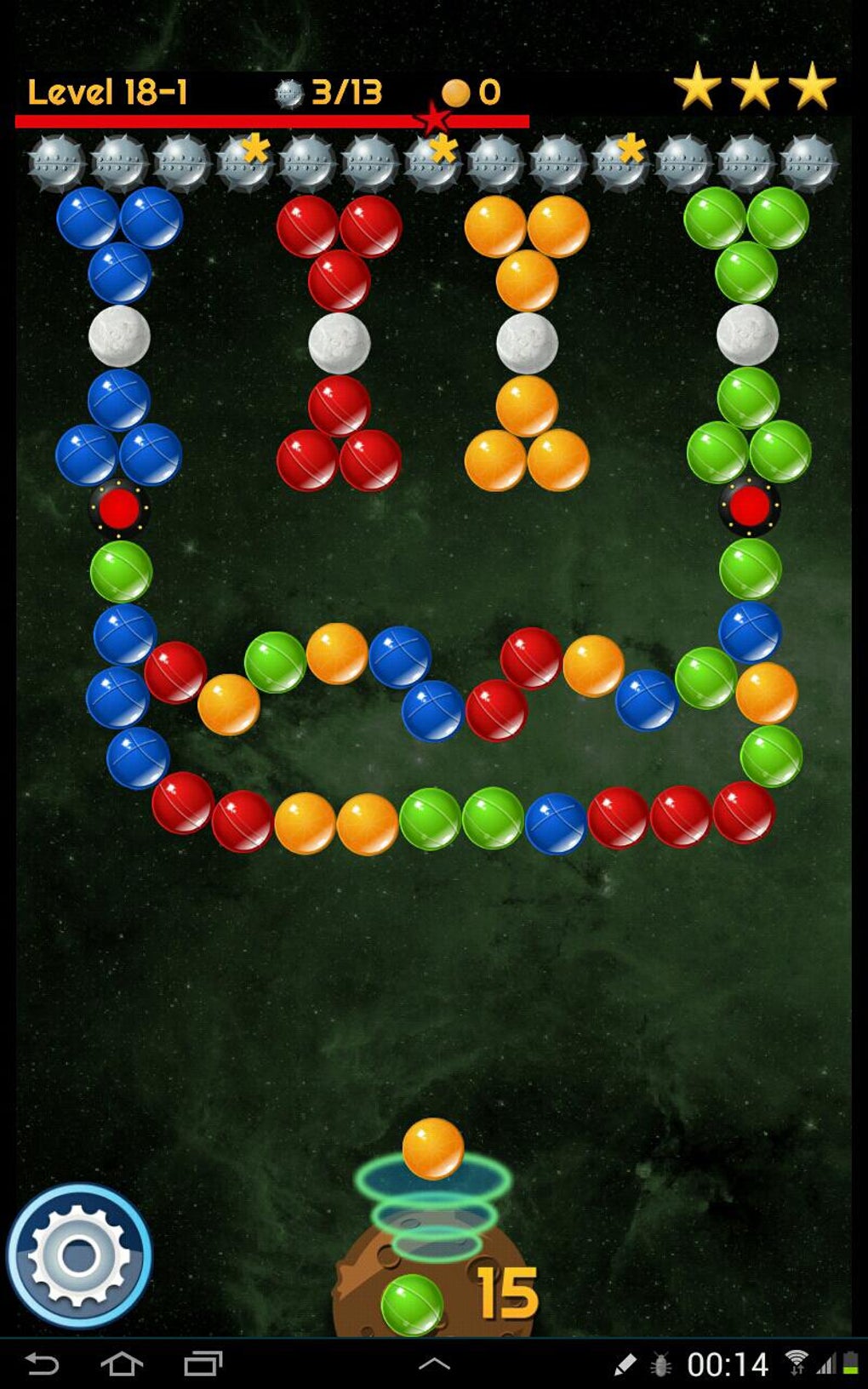Screen dimensions: 868x1389
Task: Click the orange bubble score counter
Action: [x=472, y=91]
